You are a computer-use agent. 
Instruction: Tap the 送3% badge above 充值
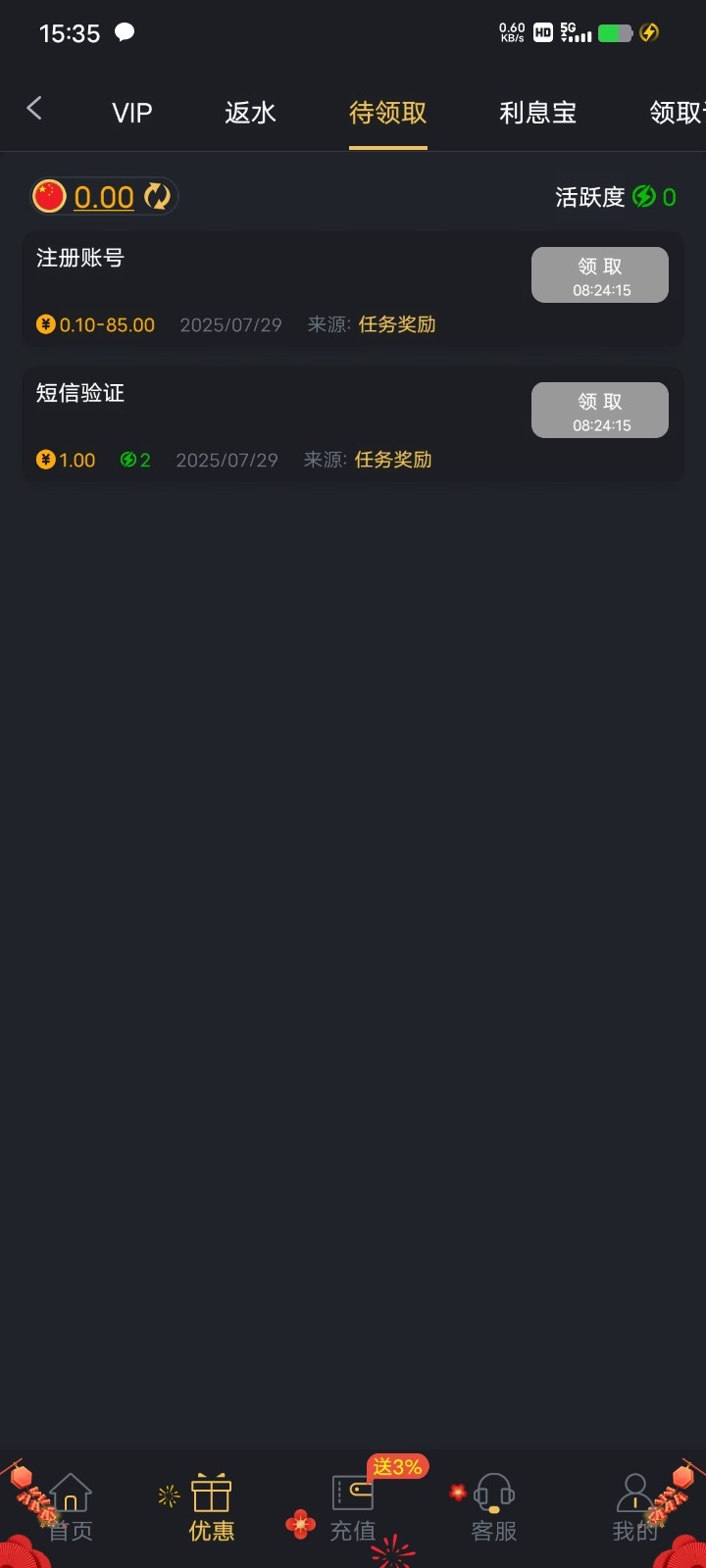tap(396, 1467)
